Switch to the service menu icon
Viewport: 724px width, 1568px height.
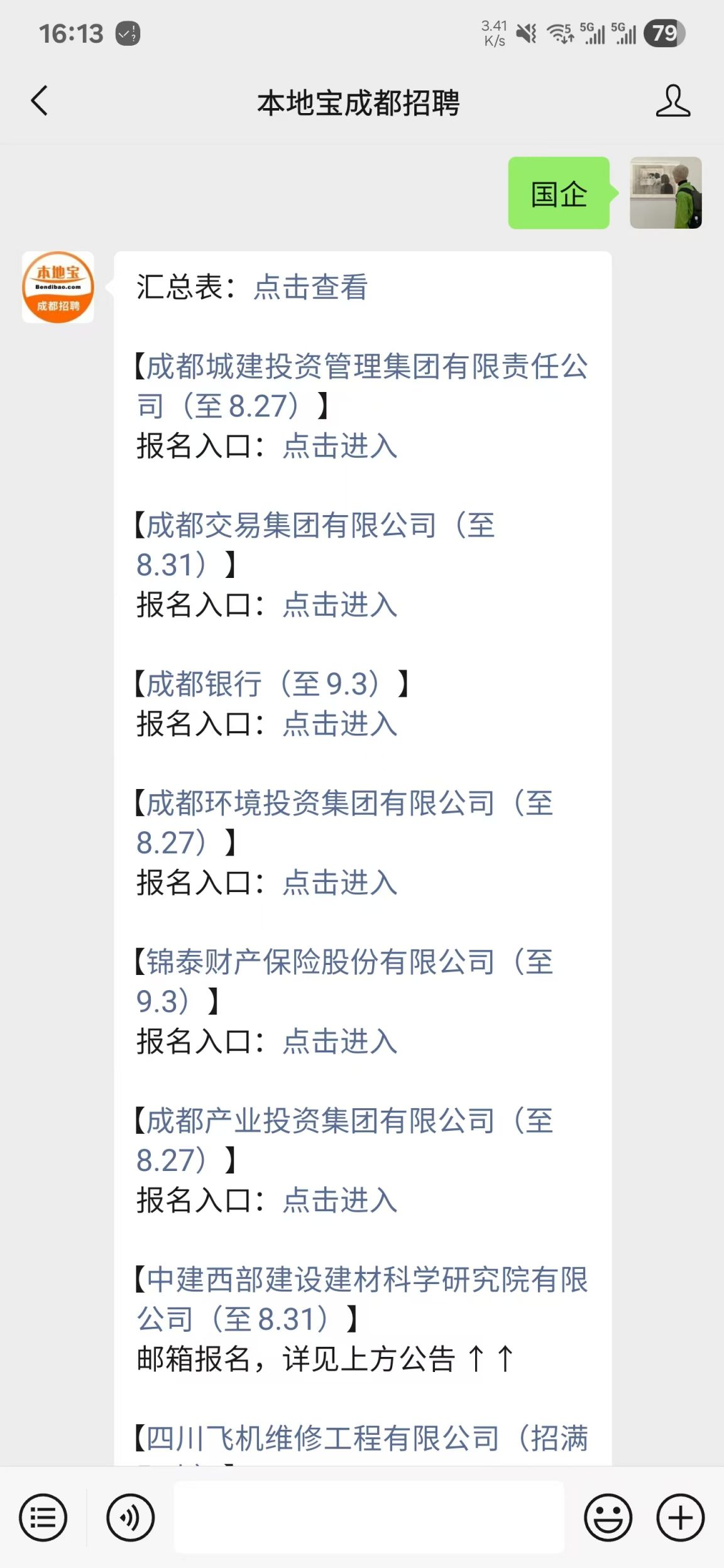point(43,1518)
